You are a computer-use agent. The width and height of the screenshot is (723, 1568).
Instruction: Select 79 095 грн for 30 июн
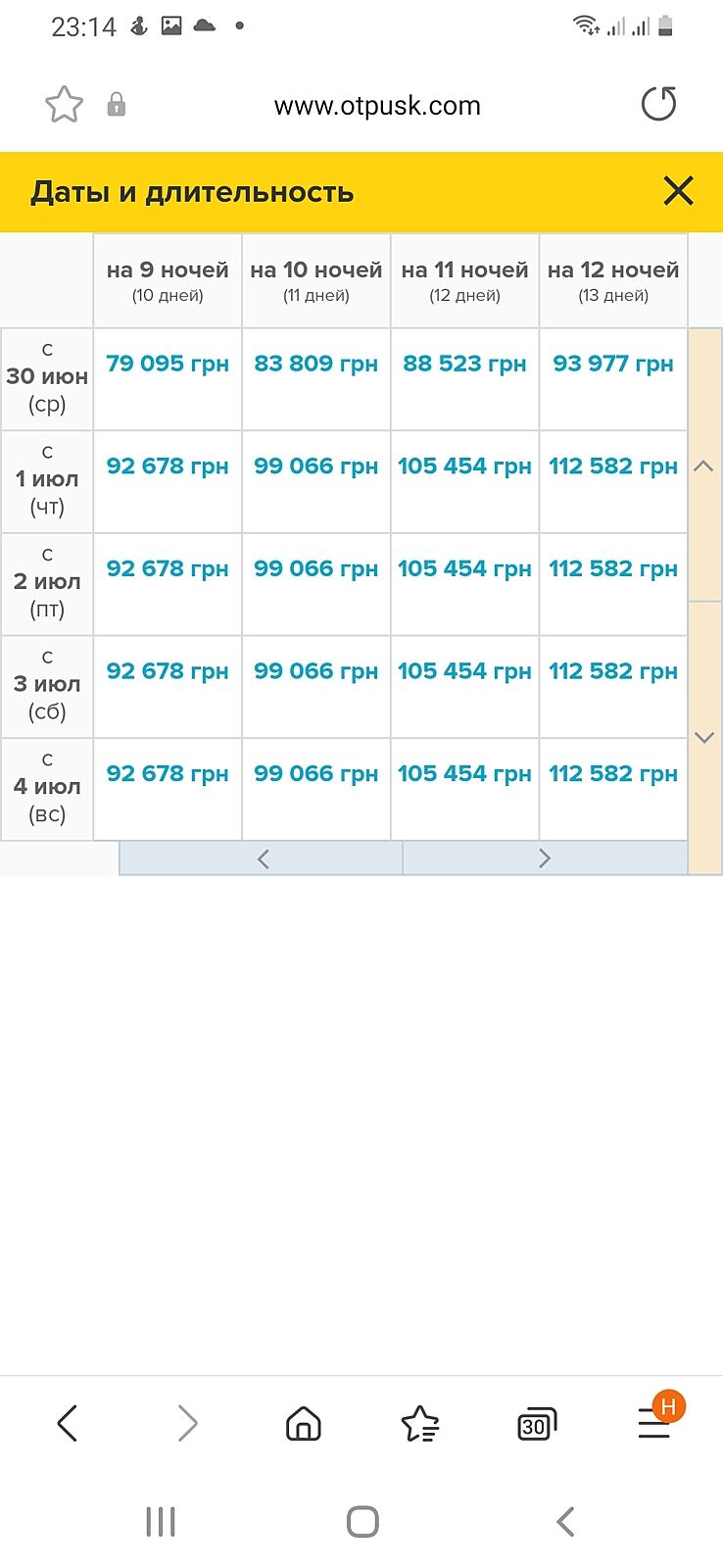point(168,364)
